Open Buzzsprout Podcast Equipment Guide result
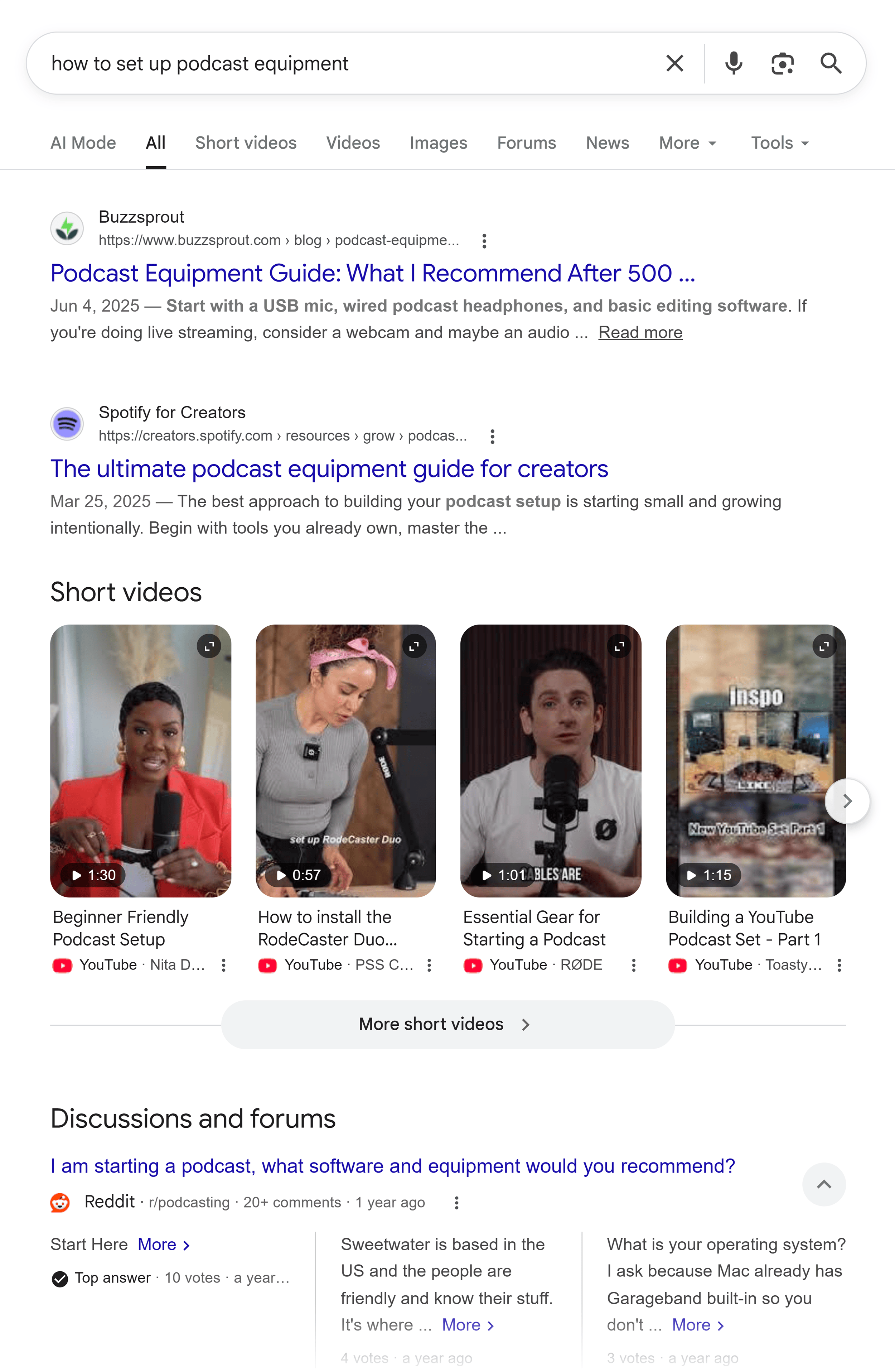This screenshot has height=1372, width=895. click(x=372, y=273)
